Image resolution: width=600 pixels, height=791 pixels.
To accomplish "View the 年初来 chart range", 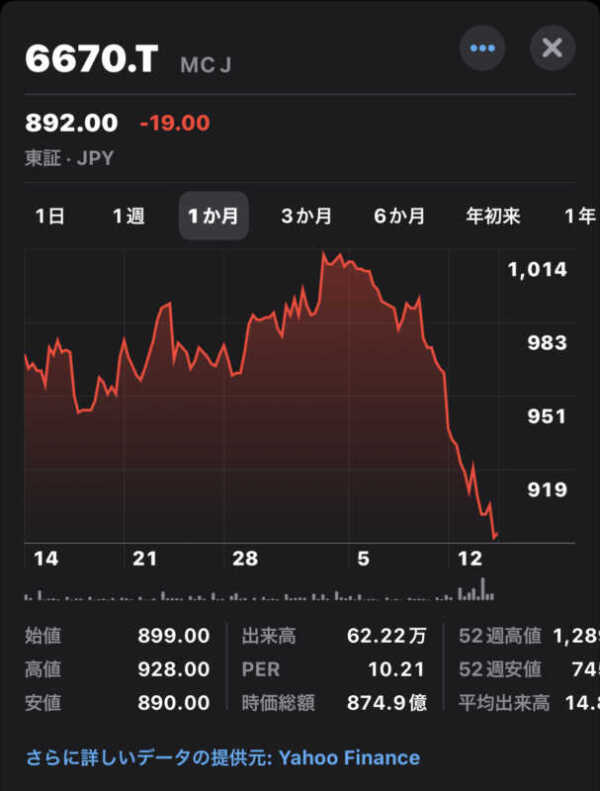I will click(493, 216).
